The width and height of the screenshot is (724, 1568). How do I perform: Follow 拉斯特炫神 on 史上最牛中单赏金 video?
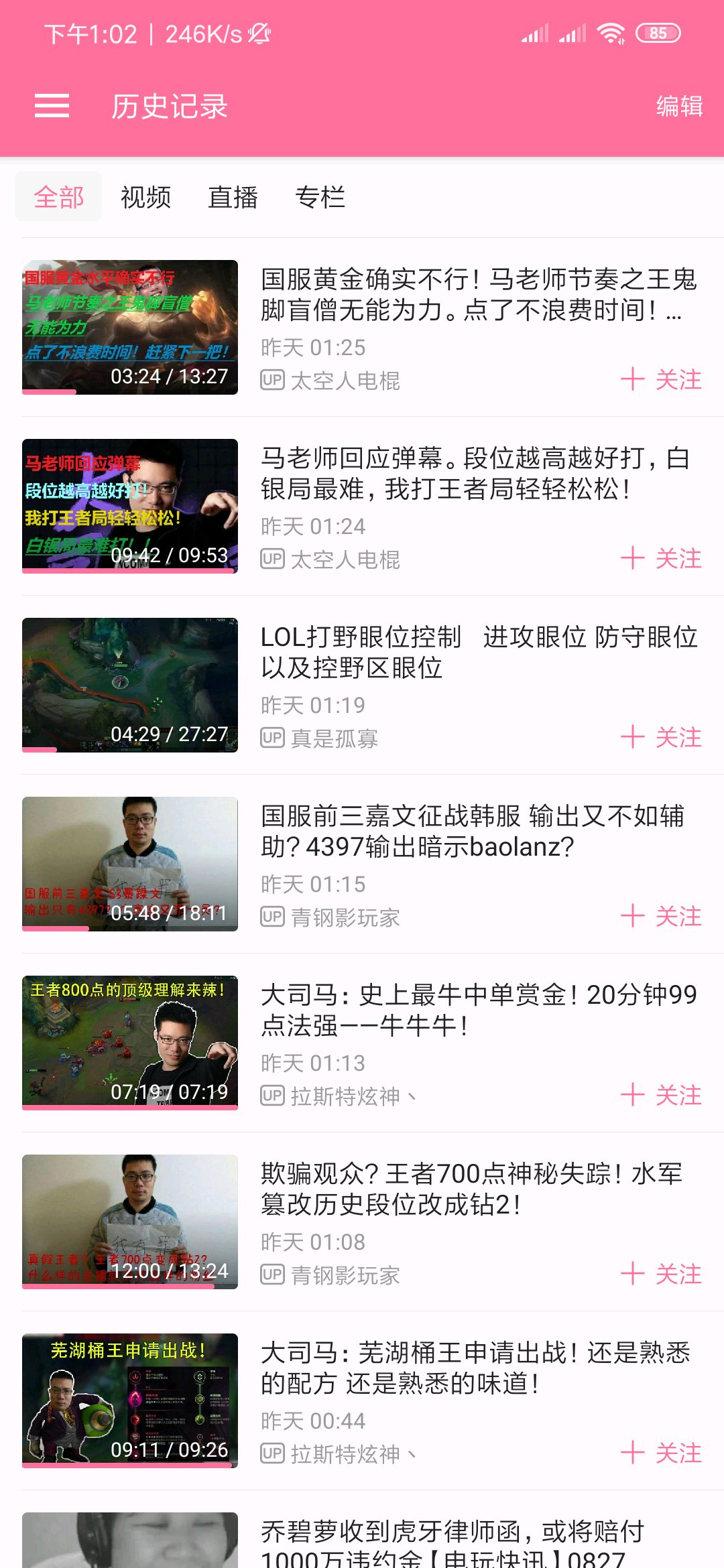(x=661, y=1095)
